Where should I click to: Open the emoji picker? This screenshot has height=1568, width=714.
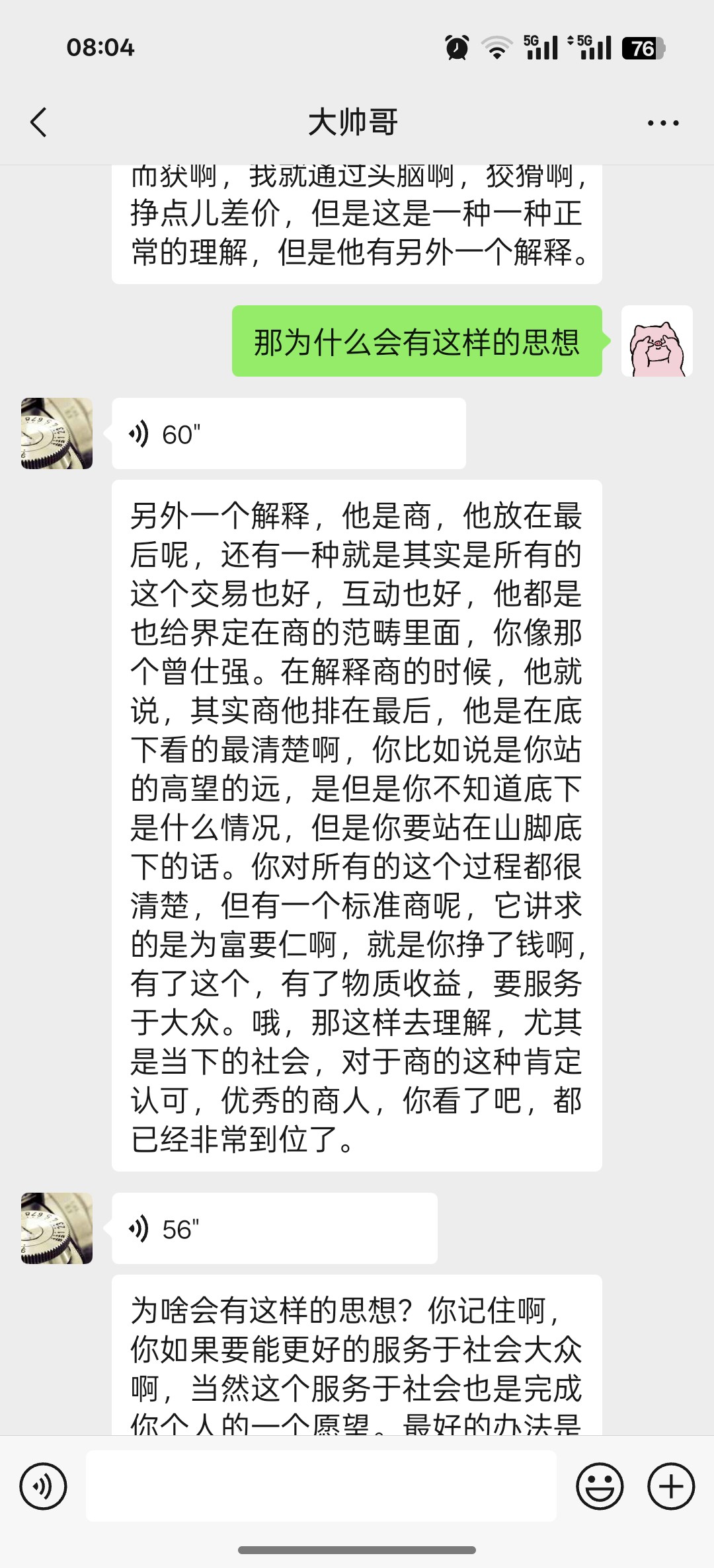click(x=600, y=1487)
